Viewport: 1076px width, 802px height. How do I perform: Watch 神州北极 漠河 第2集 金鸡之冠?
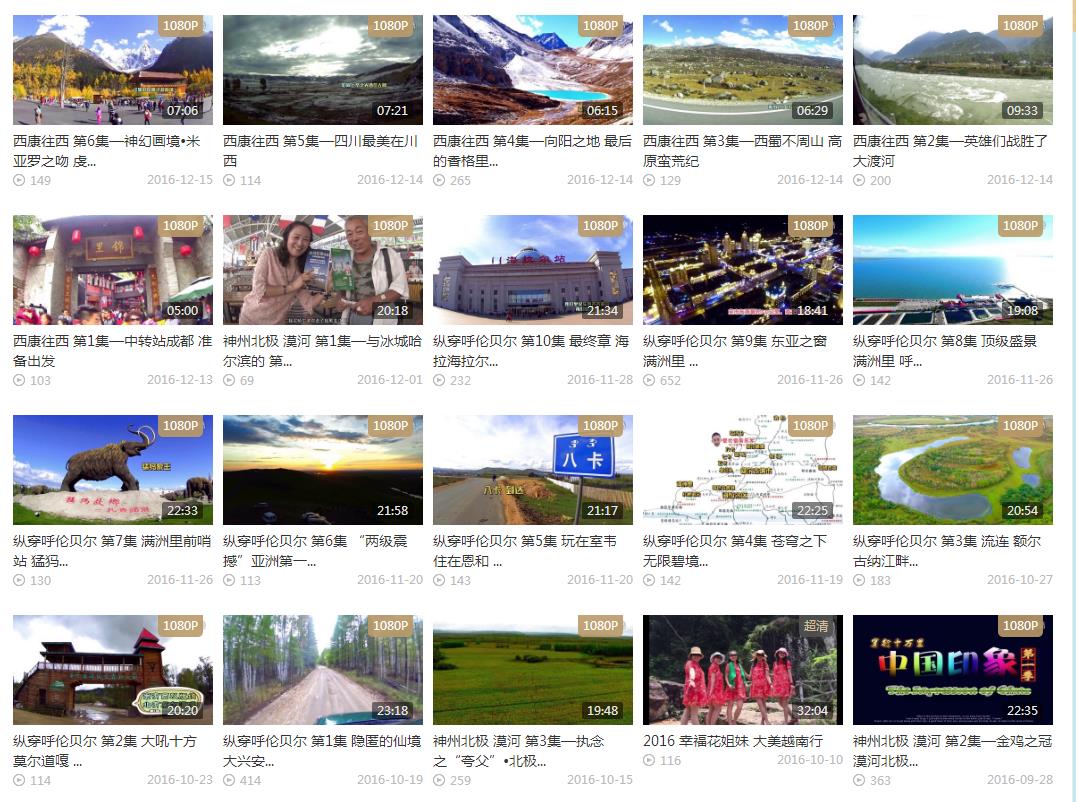[x=952, y=670]
